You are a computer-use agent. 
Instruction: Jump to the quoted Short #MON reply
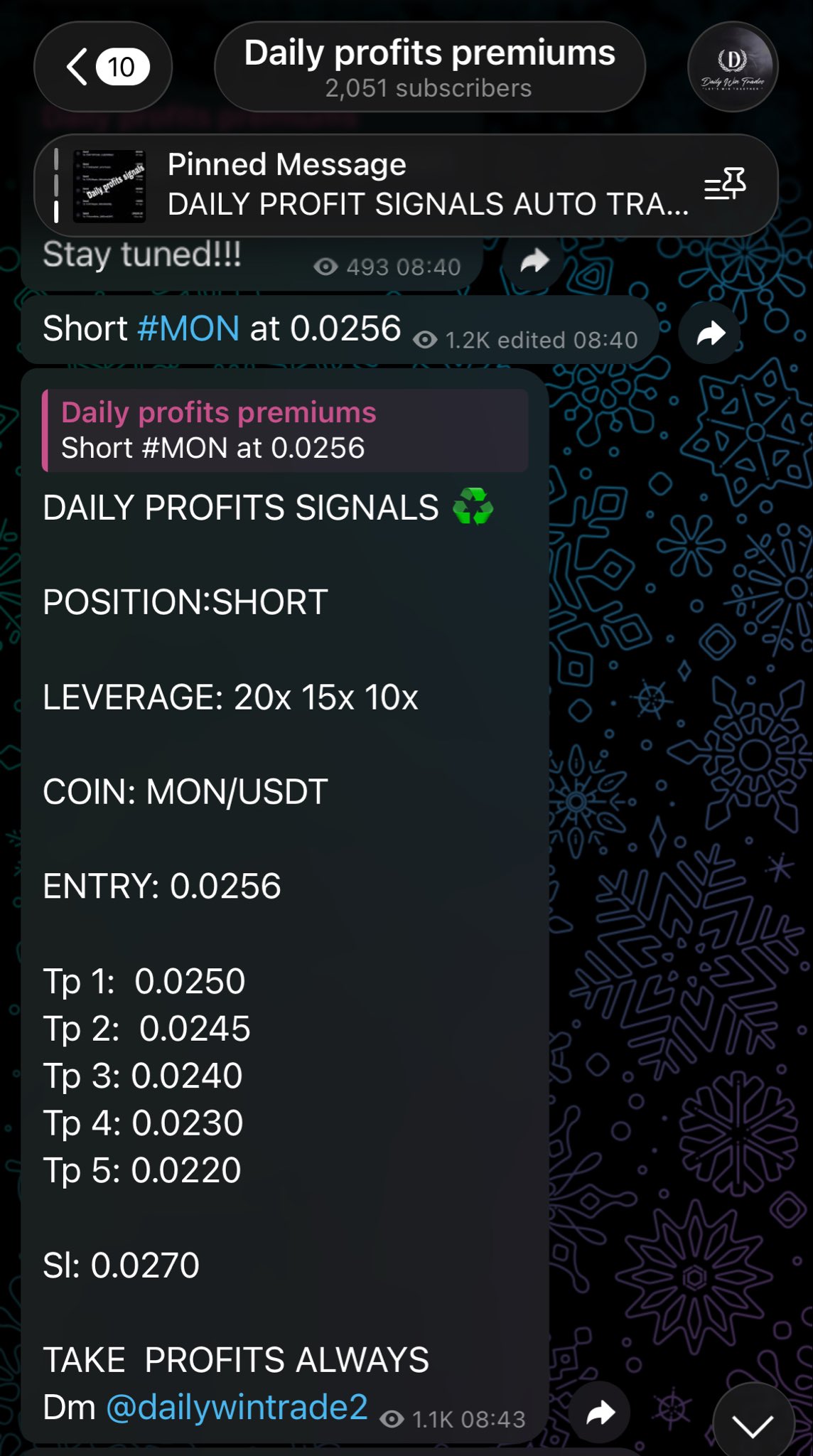[x=285, y=431]
